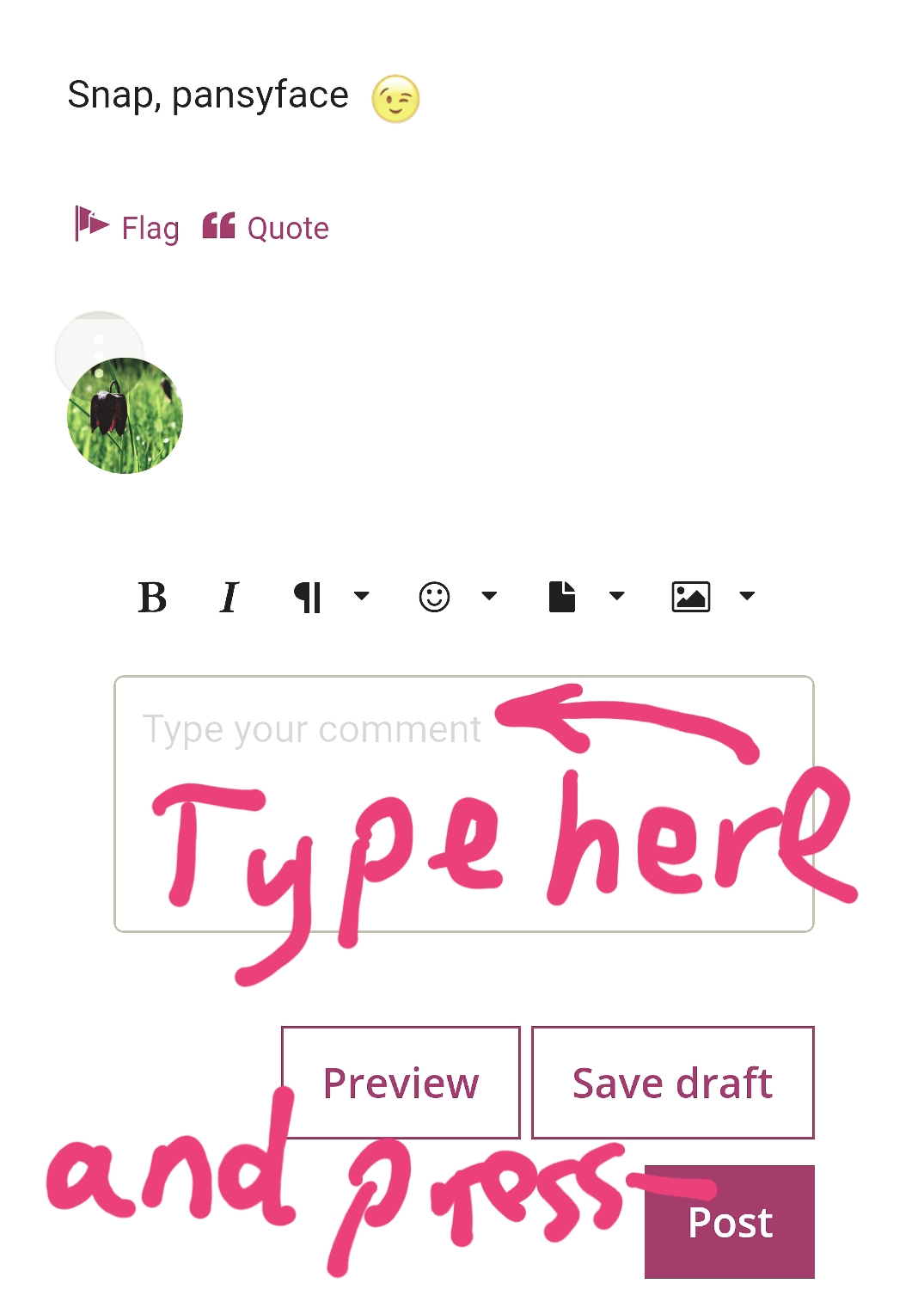The image size is (924, 1314).
Task: Open the insert image dropdown
Action: 747,596
